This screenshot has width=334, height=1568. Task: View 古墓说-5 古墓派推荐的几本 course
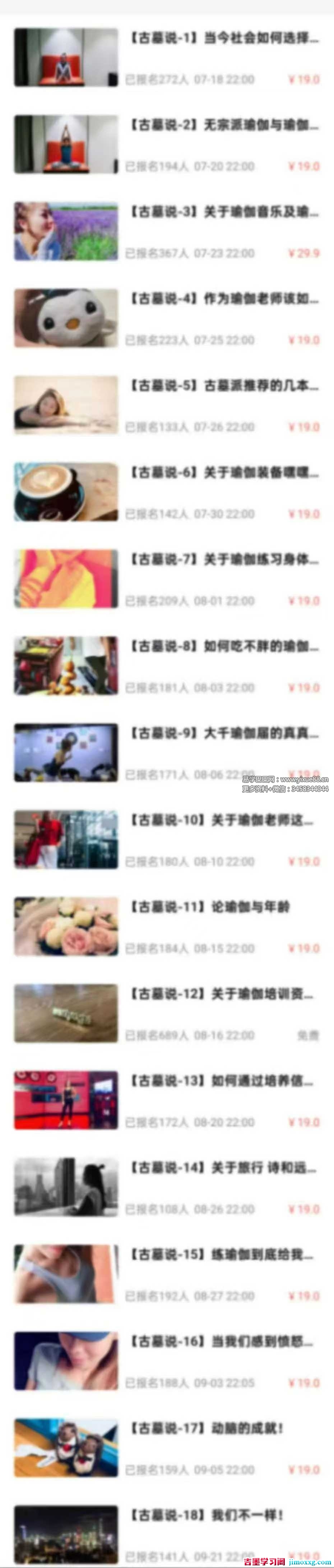coord(223,386)
